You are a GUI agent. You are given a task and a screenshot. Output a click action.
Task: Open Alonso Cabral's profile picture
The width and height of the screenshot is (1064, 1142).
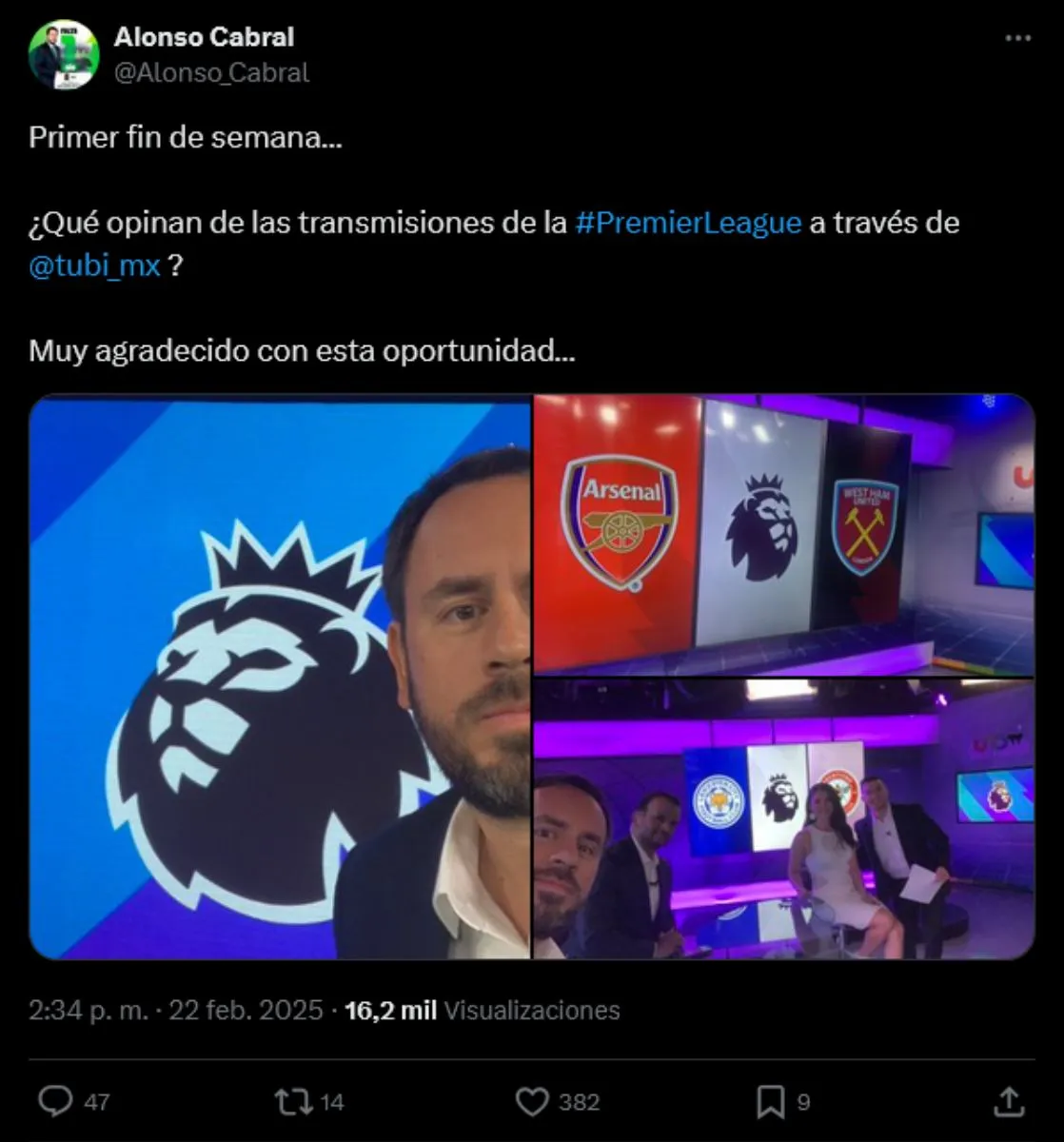pyautogui.click(x=64, y=54)
